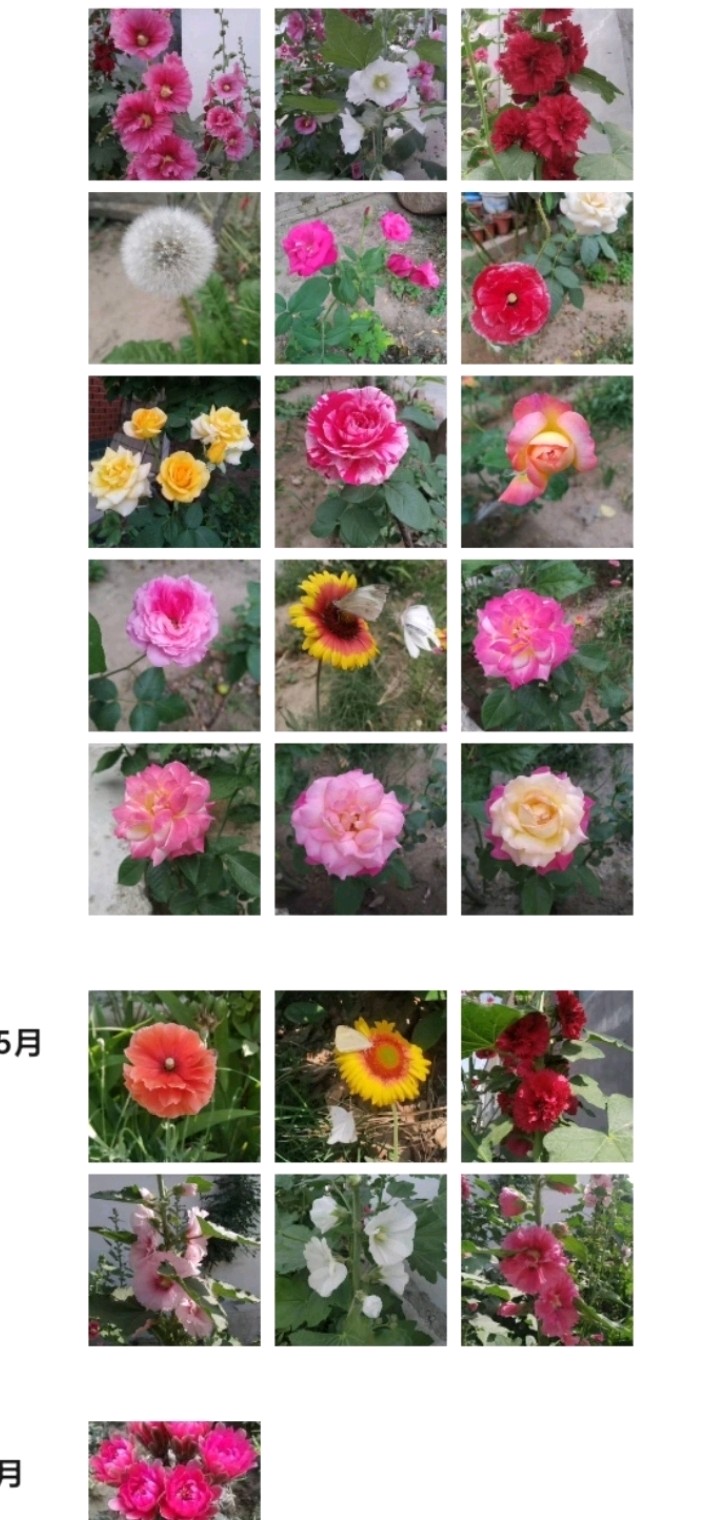
Task: View the pale pink hollyhock stalk photo
Action: [x=174, y=1260]
